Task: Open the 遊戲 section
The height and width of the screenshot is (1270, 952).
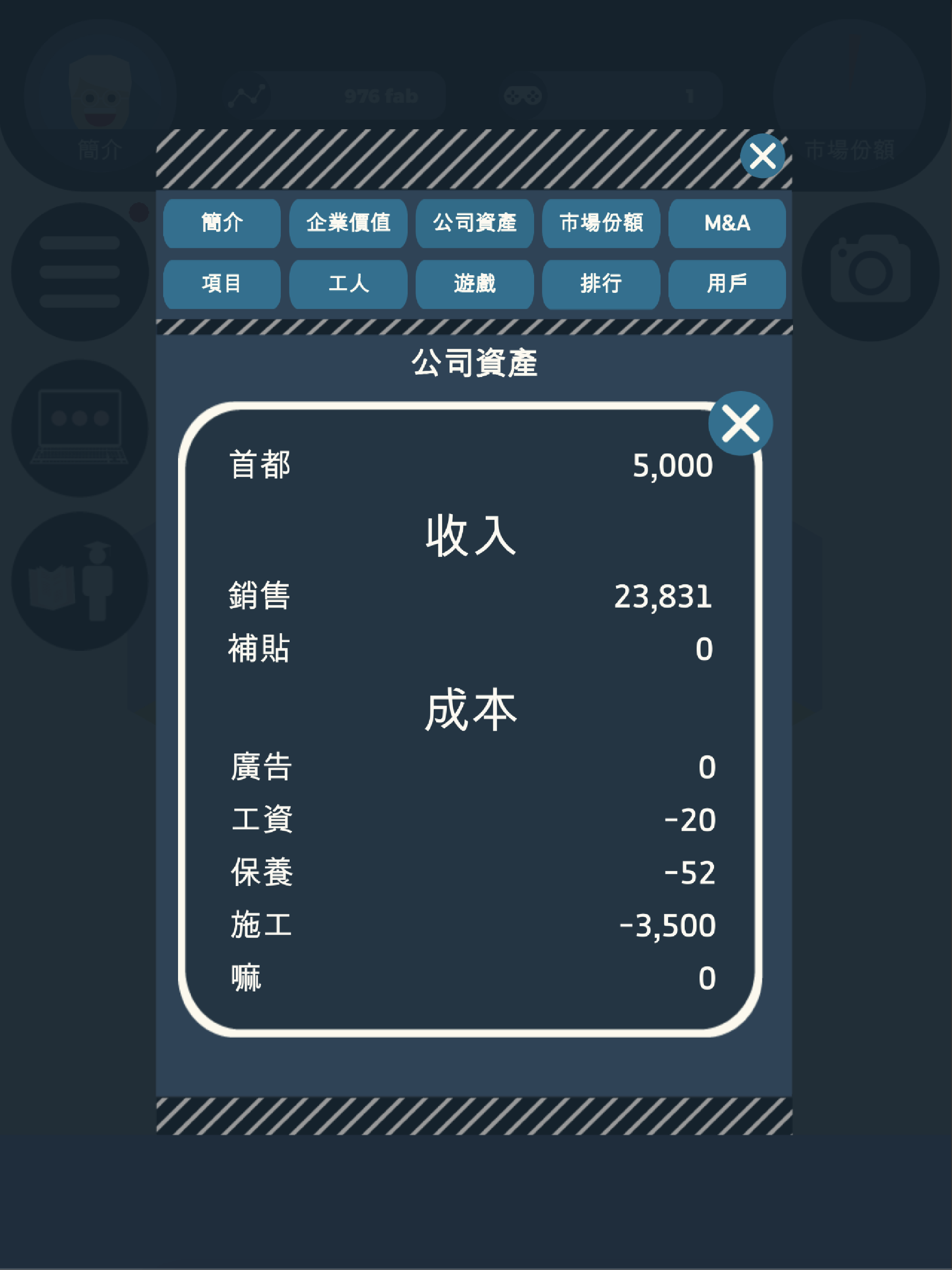Action: pos(475,284)
